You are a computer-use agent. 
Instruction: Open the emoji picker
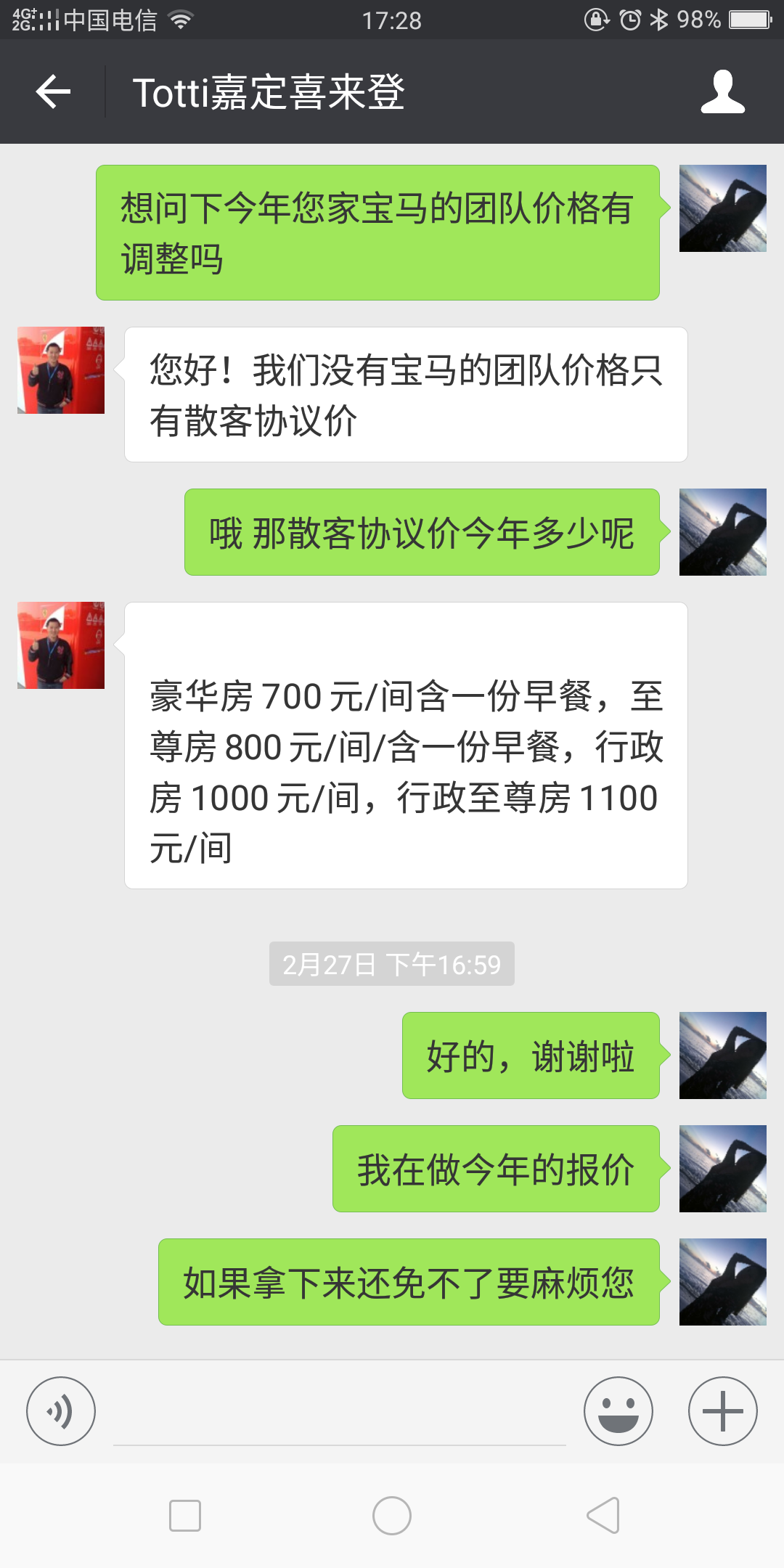(618, 1410)
